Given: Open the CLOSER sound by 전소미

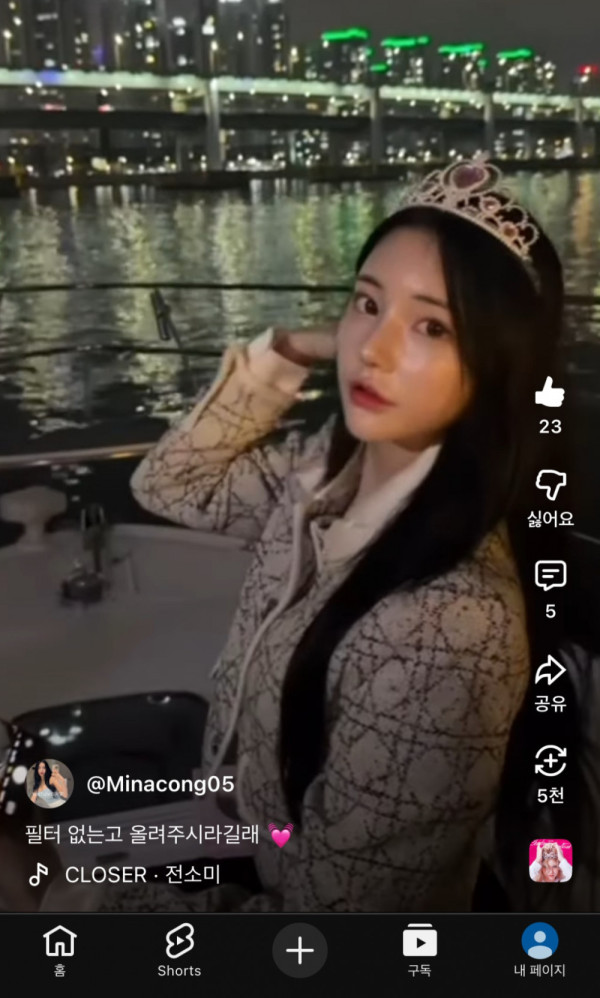Looking at the screenshot, I should click(x=140, y=875).
